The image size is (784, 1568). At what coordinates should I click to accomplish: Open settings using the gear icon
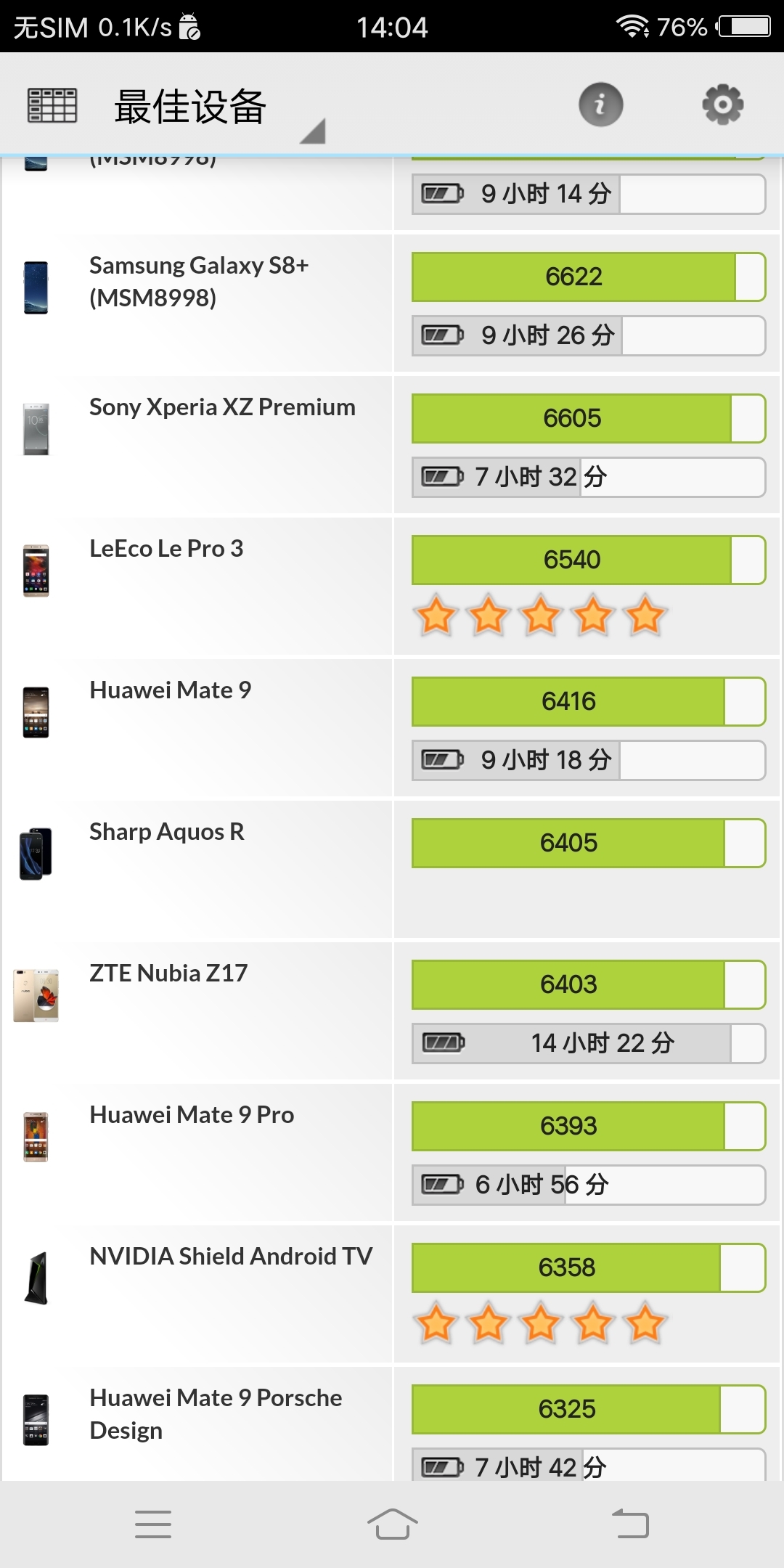tap(723, 104)
